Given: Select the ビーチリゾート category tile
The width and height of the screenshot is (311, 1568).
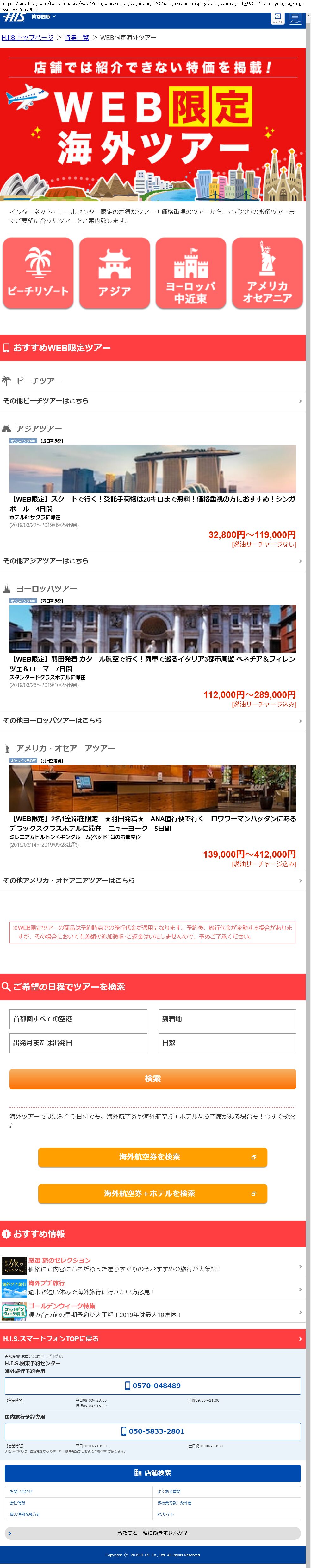Looking at the screenshot, I should point(38,273).
